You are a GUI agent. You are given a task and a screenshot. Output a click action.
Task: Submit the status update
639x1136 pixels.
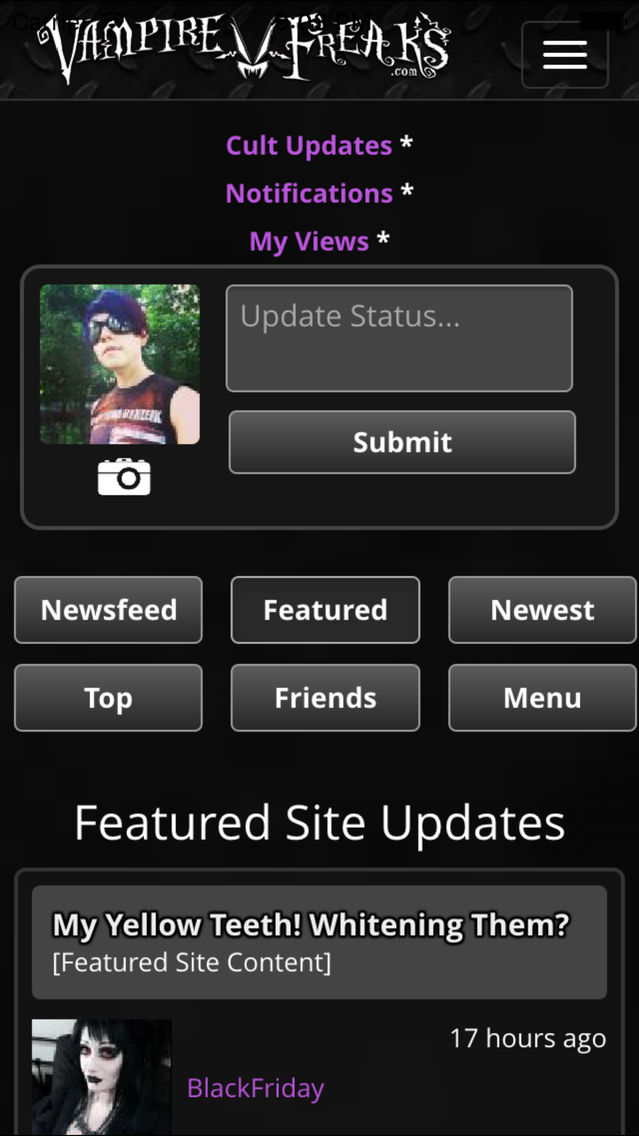[x=402, y=442]
